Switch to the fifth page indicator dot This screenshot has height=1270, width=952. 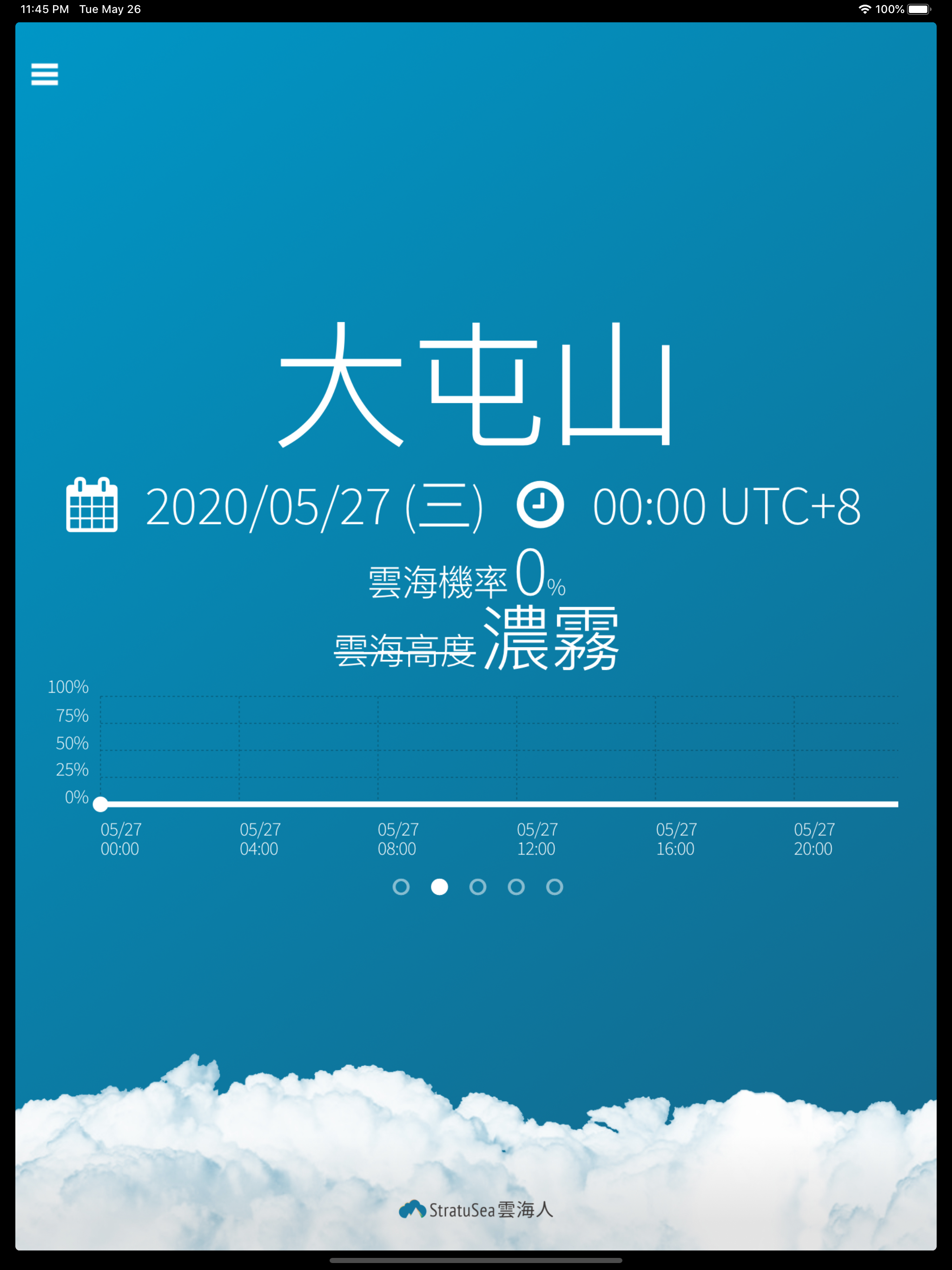[x=555, y=887]
